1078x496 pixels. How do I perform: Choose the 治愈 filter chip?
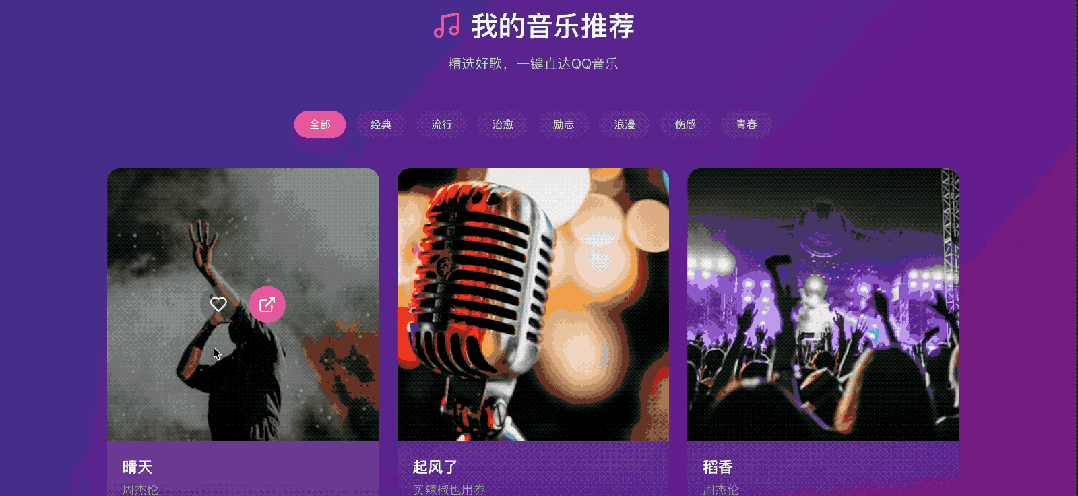[x=502, y=125]
